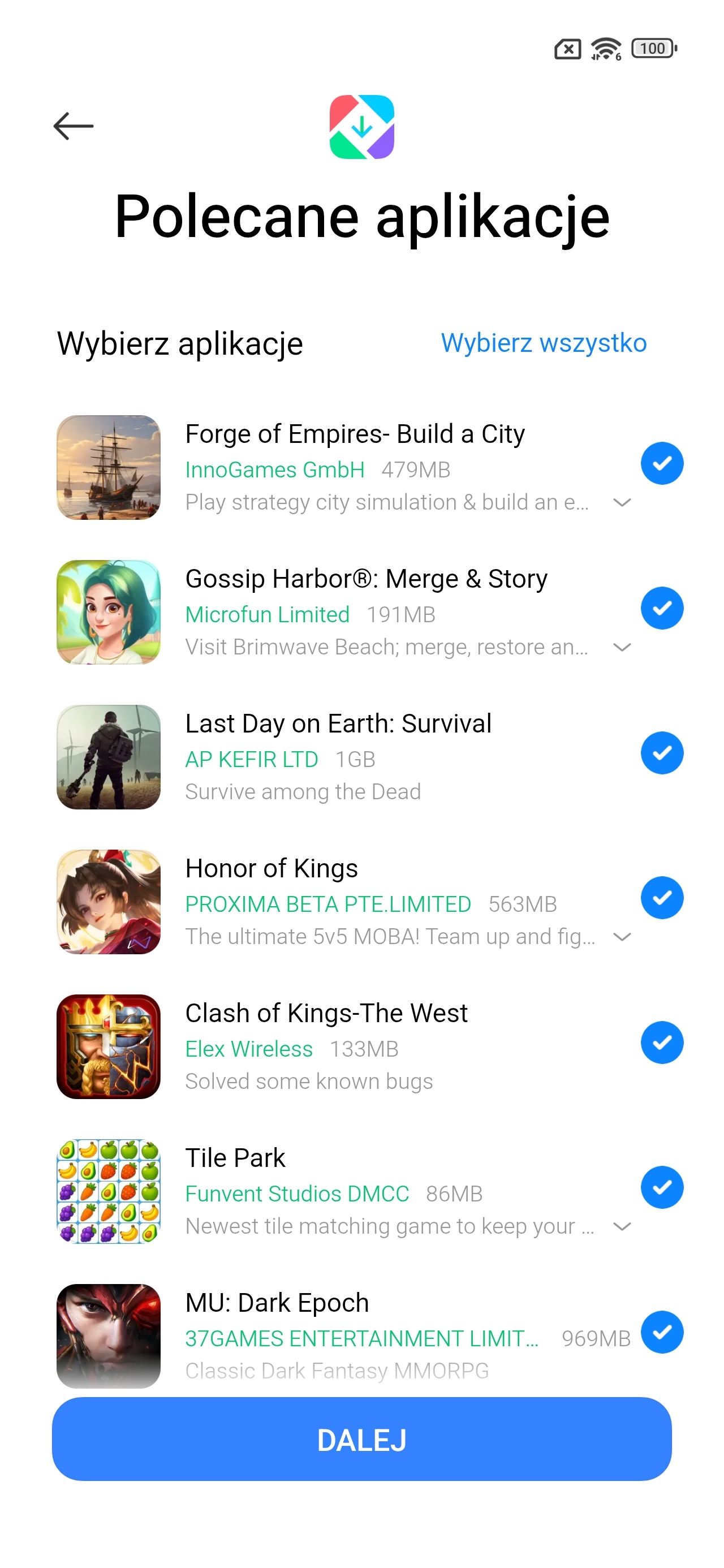This screenshot has height=1568, width=724.
Task: Uncheck MU: Dark Epoch
Action: coord(661,1332)
